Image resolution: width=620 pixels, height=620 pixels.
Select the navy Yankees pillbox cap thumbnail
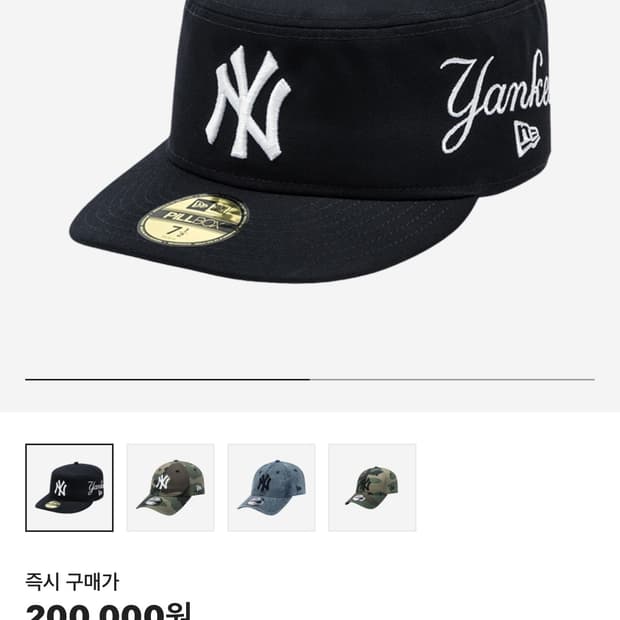(x=69, y=488)
